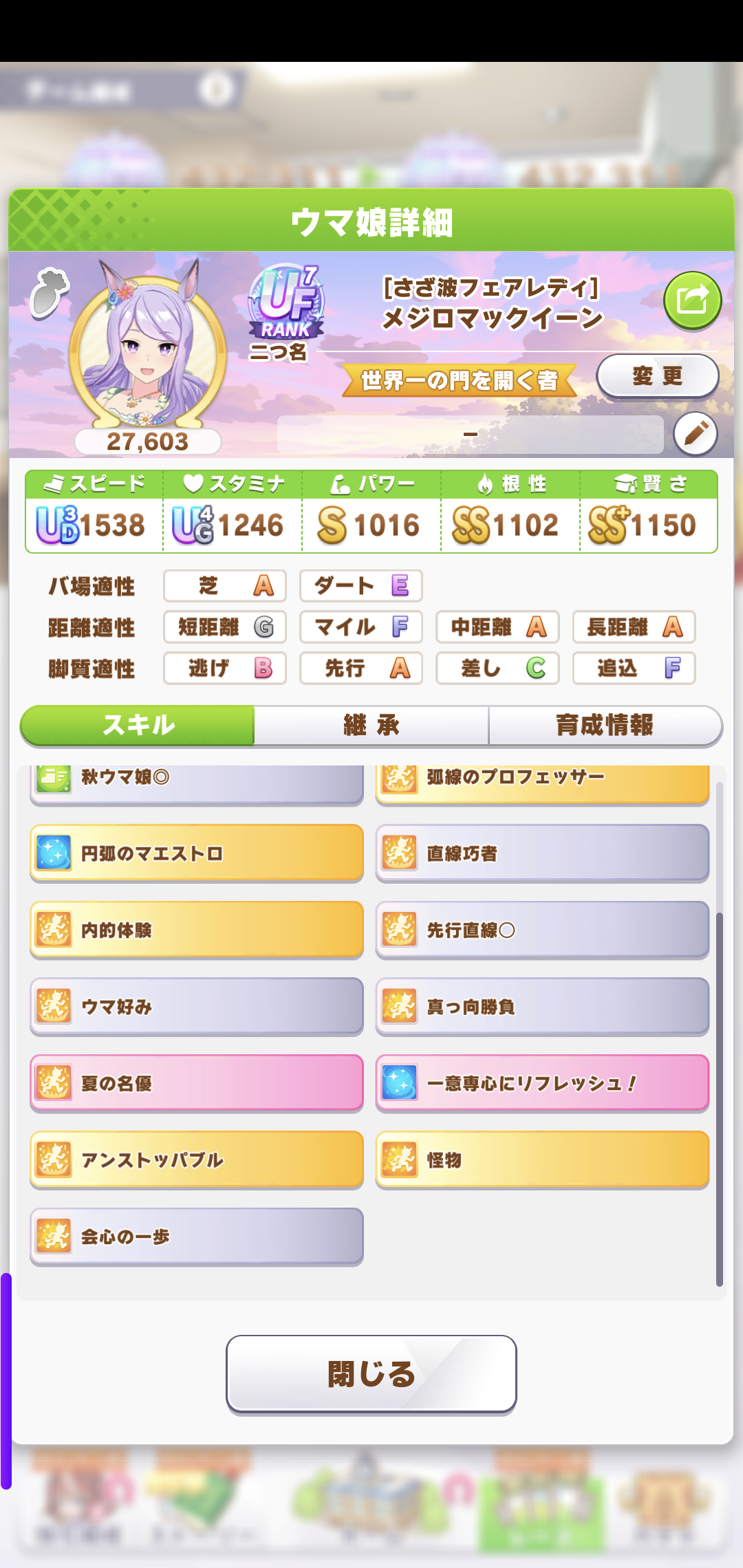Open the 会心の一歩 skill
This screenshot has height=1568, width=743.
tap(197, 1237)
